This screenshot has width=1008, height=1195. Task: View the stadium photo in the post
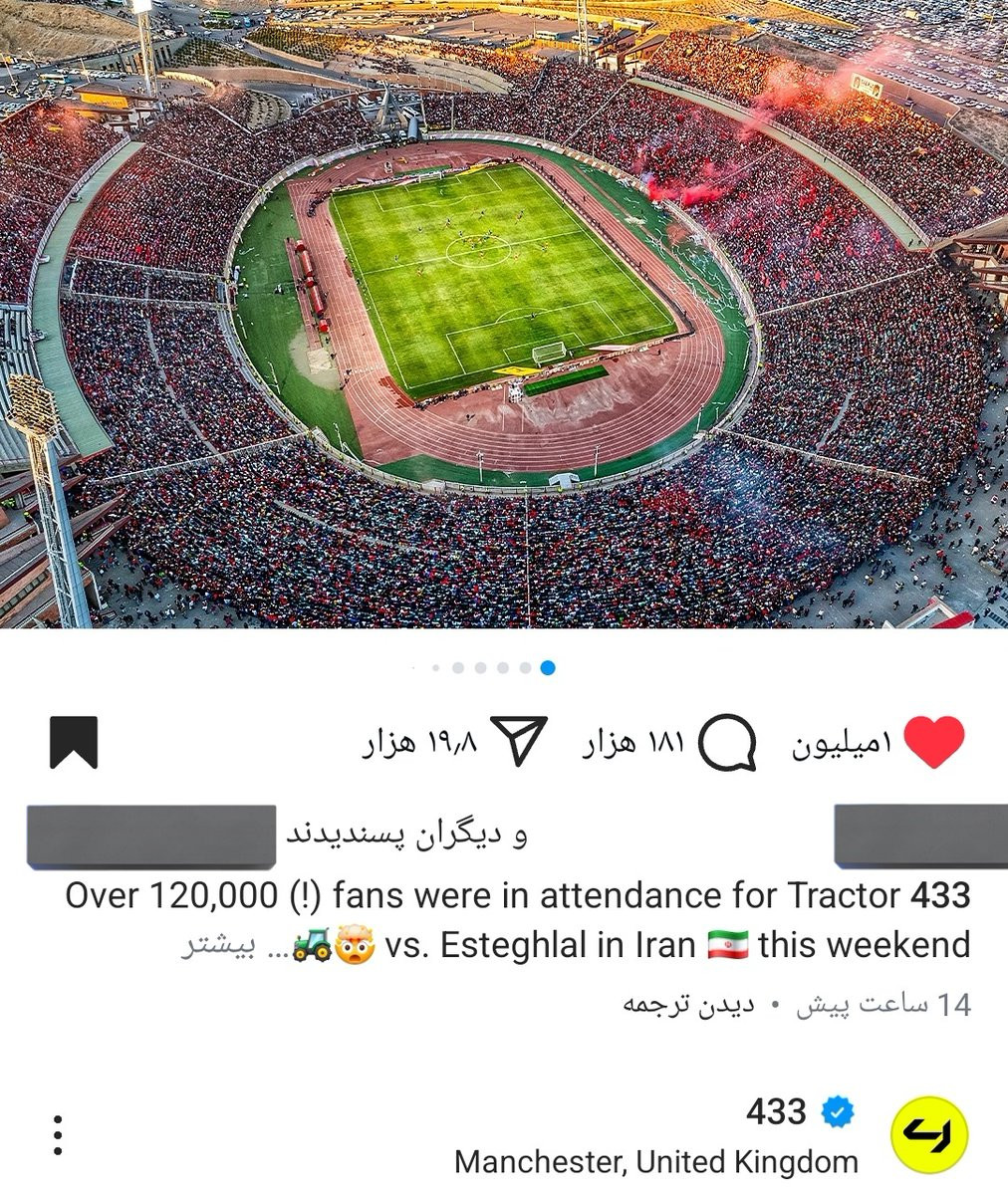click(x=504, y=314)
